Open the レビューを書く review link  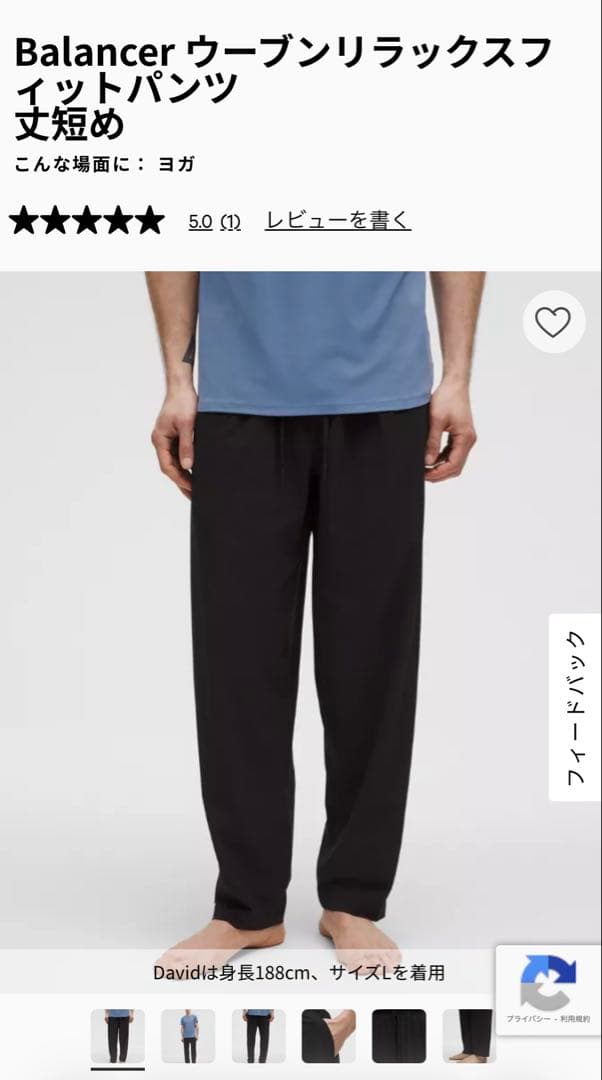pyautogui.click(x=337, y=221)
